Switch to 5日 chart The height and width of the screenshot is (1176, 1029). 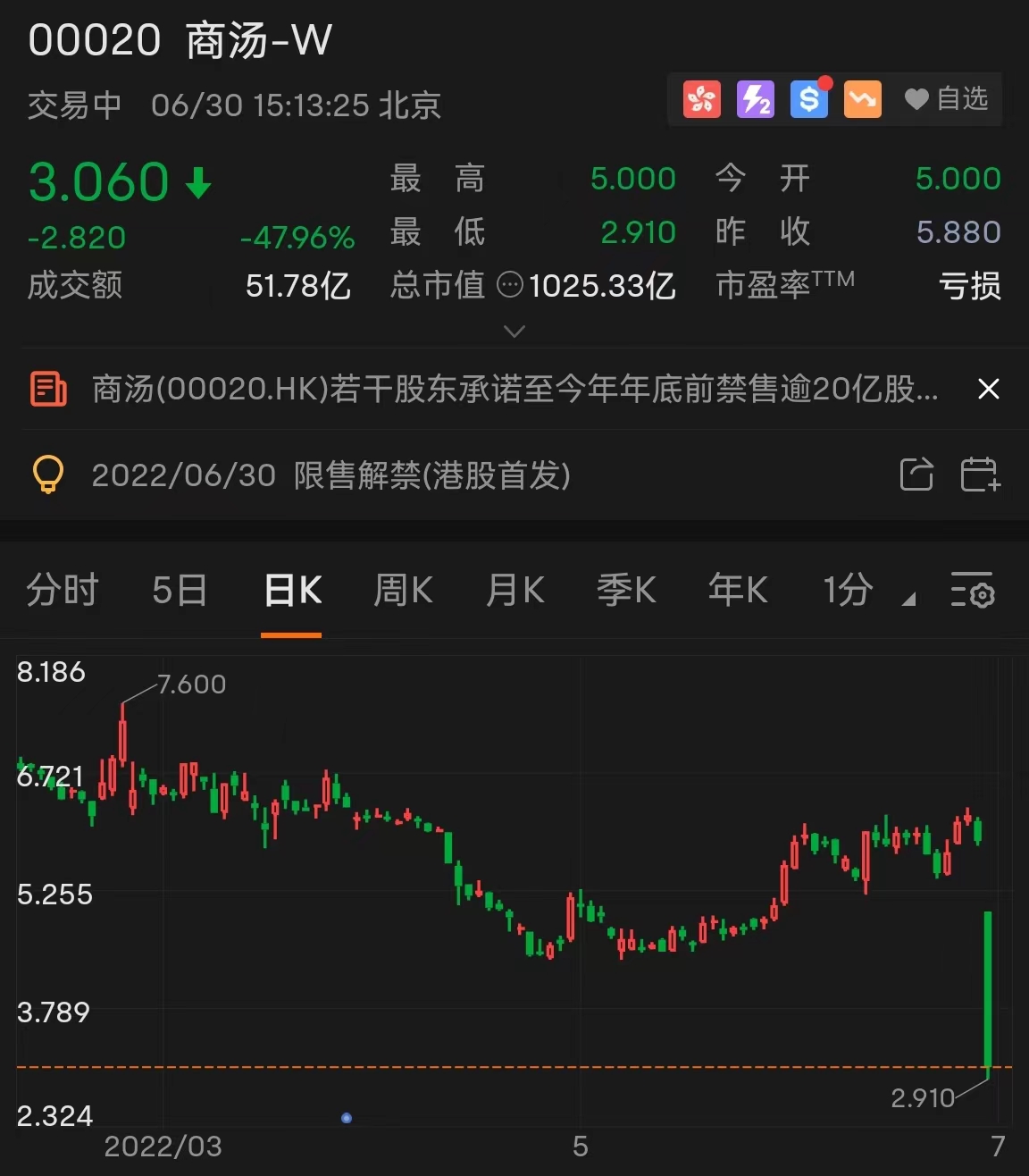coord(180,591)
